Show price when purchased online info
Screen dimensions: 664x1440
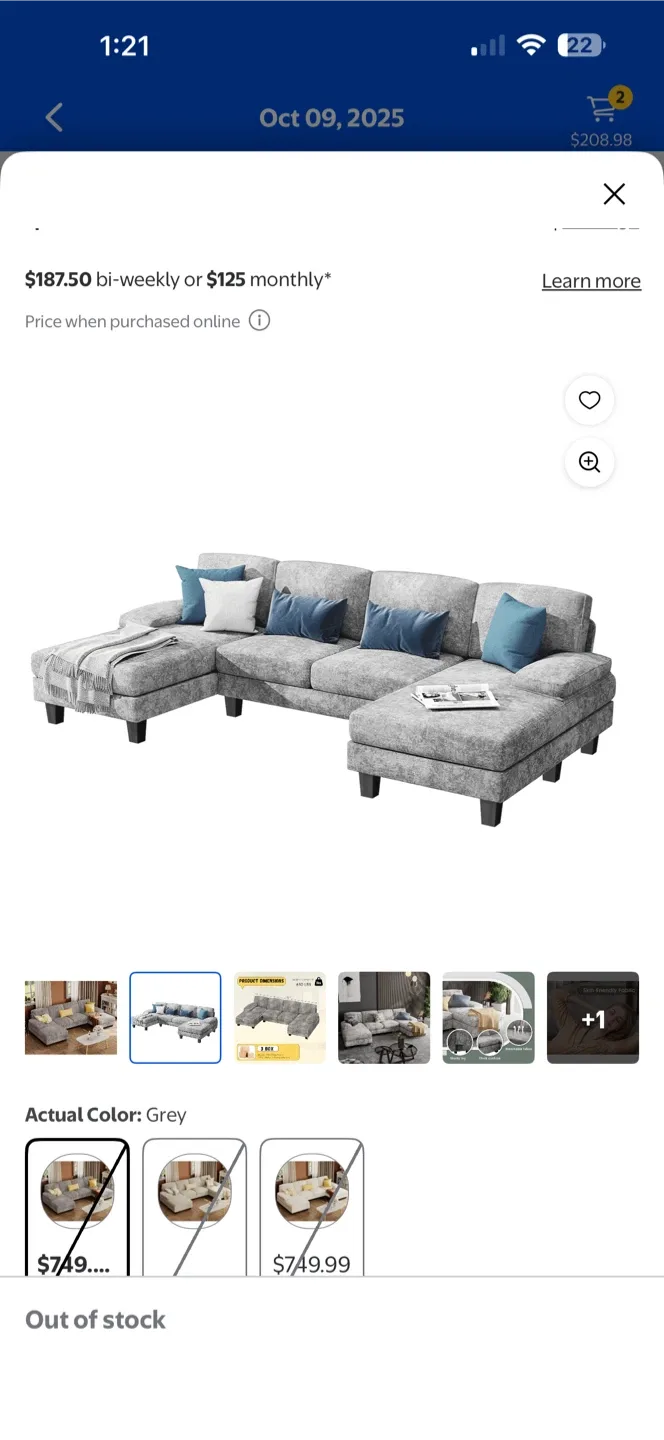point(259,321)
